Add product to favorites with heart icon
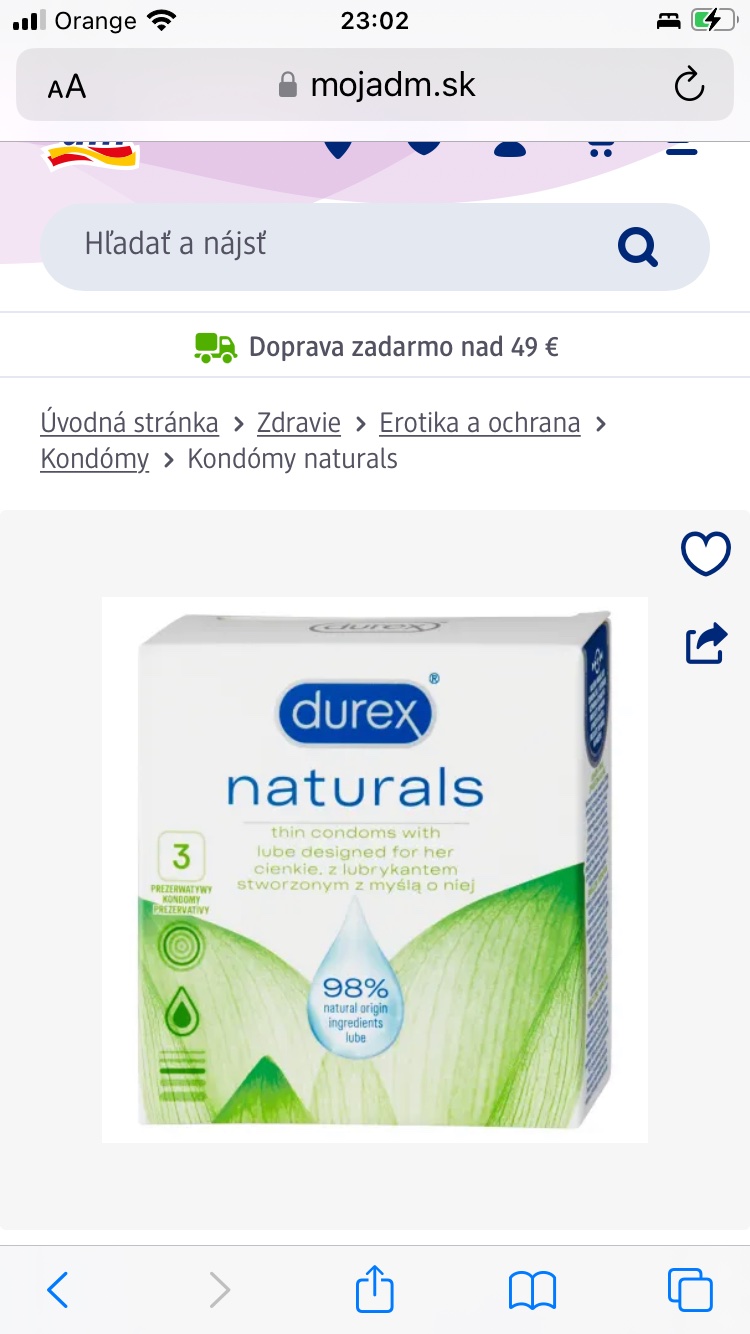This screenshot has width=750, height=1334. point(706,553)
